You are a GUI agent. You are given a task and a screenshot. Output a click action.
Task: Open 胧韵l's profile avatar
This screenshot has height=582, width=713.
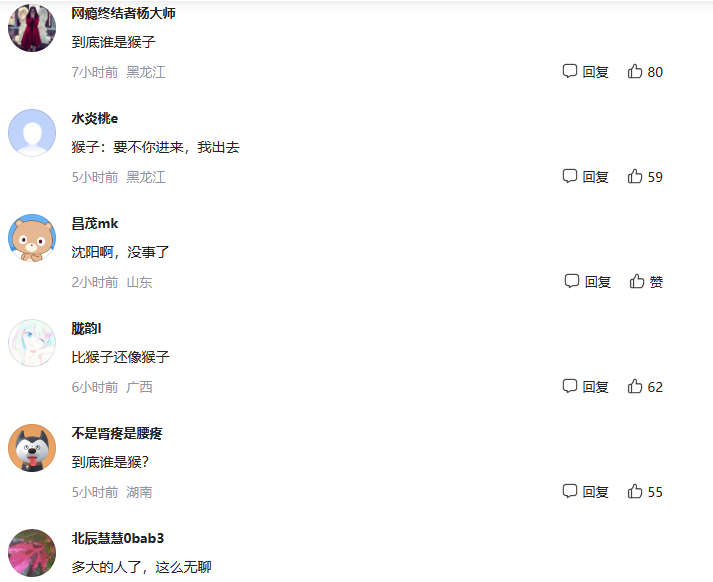(32, 343)
